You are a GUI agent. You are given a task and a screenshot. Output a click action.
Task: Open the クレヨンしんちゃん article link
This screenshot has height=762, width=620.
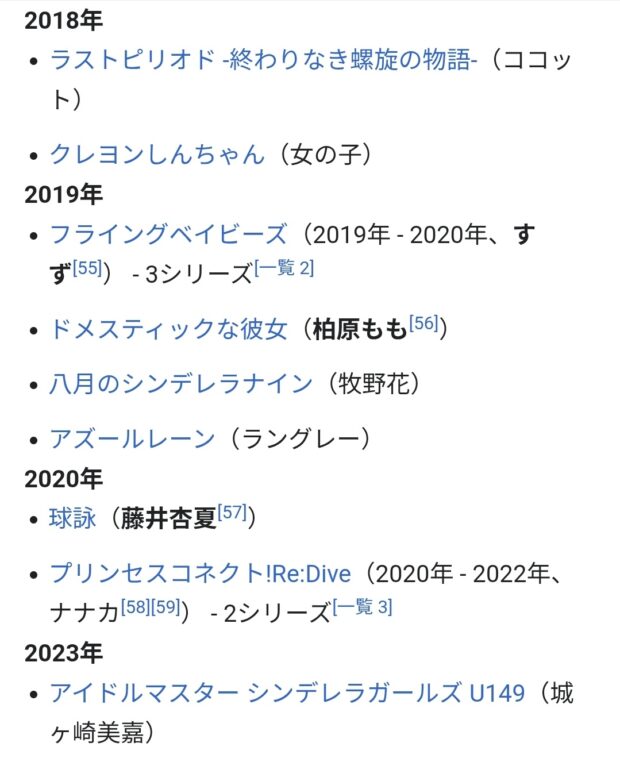(x=157, y=154)
